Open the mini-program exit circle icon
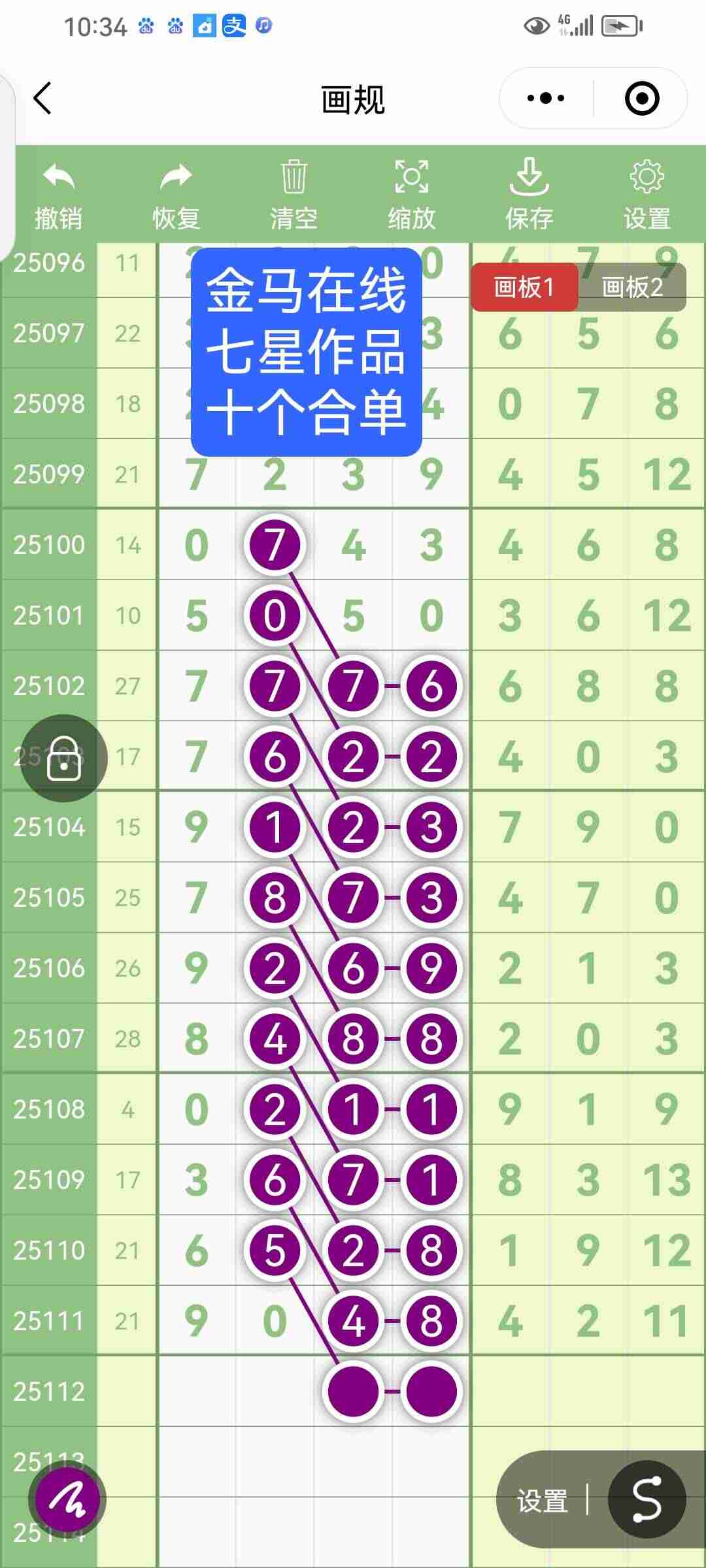Image resolution: width=706 pixels, height=1568 pixels. point(643,98)
